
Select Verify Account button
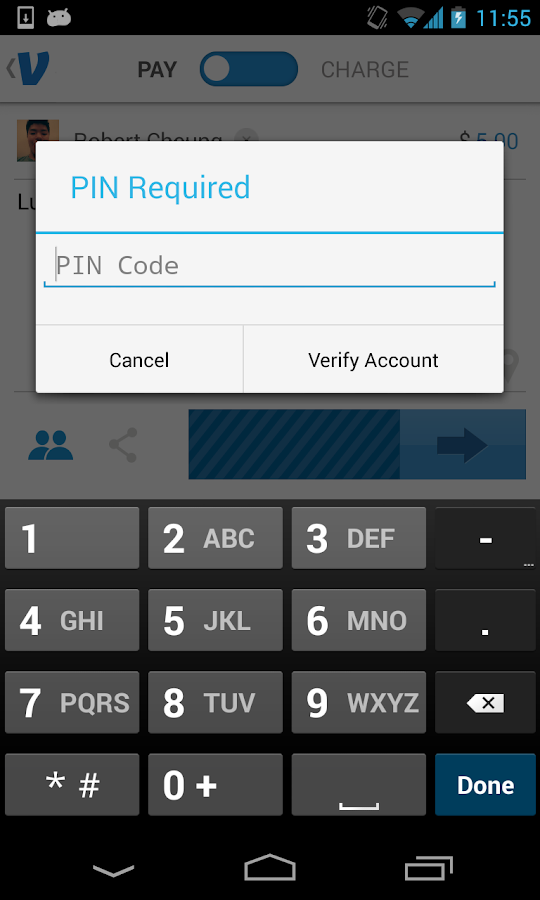pos(374,360)
